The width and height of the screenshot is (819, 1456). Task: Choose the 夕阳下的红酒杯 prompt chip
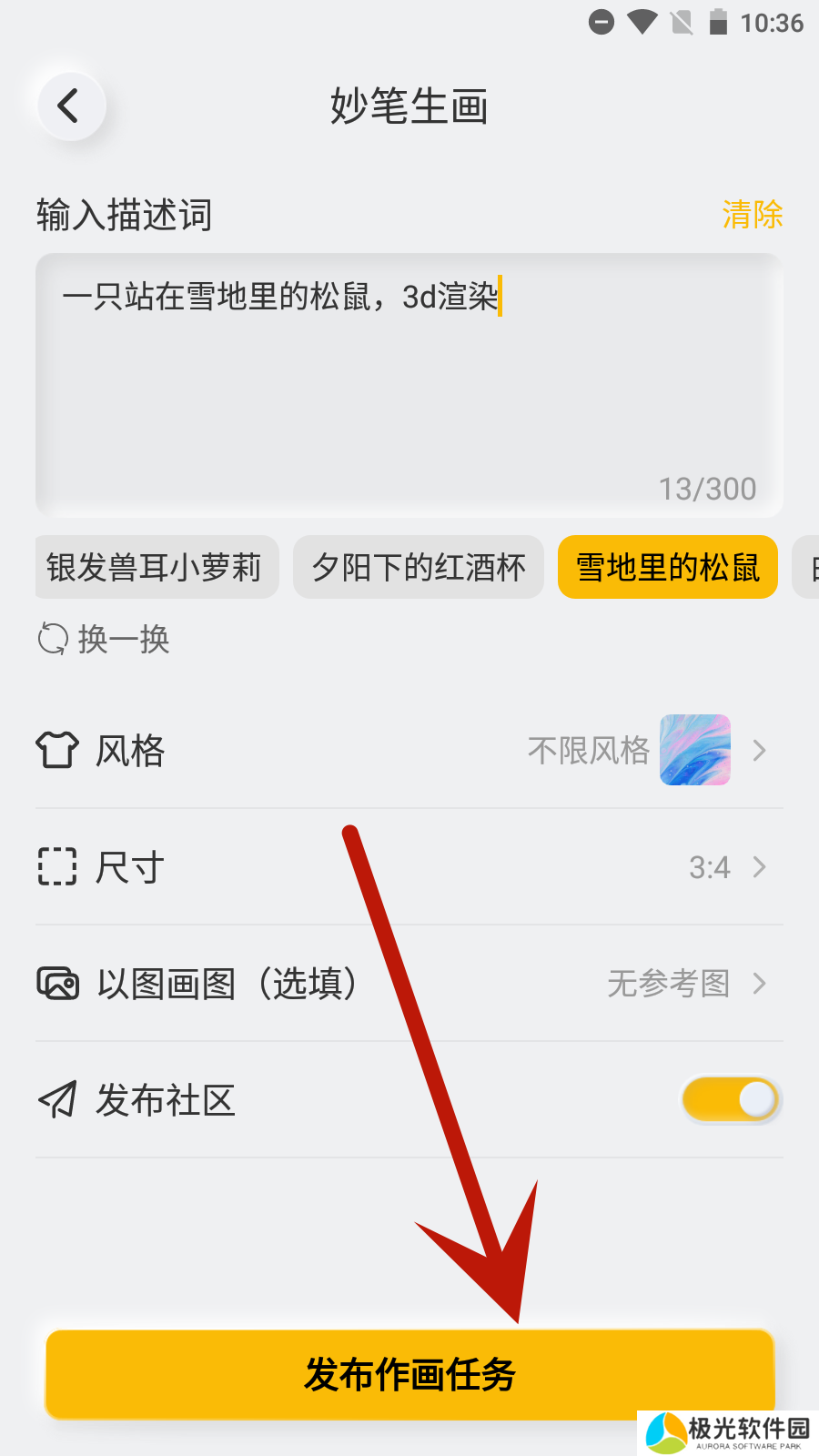(419, 567)
